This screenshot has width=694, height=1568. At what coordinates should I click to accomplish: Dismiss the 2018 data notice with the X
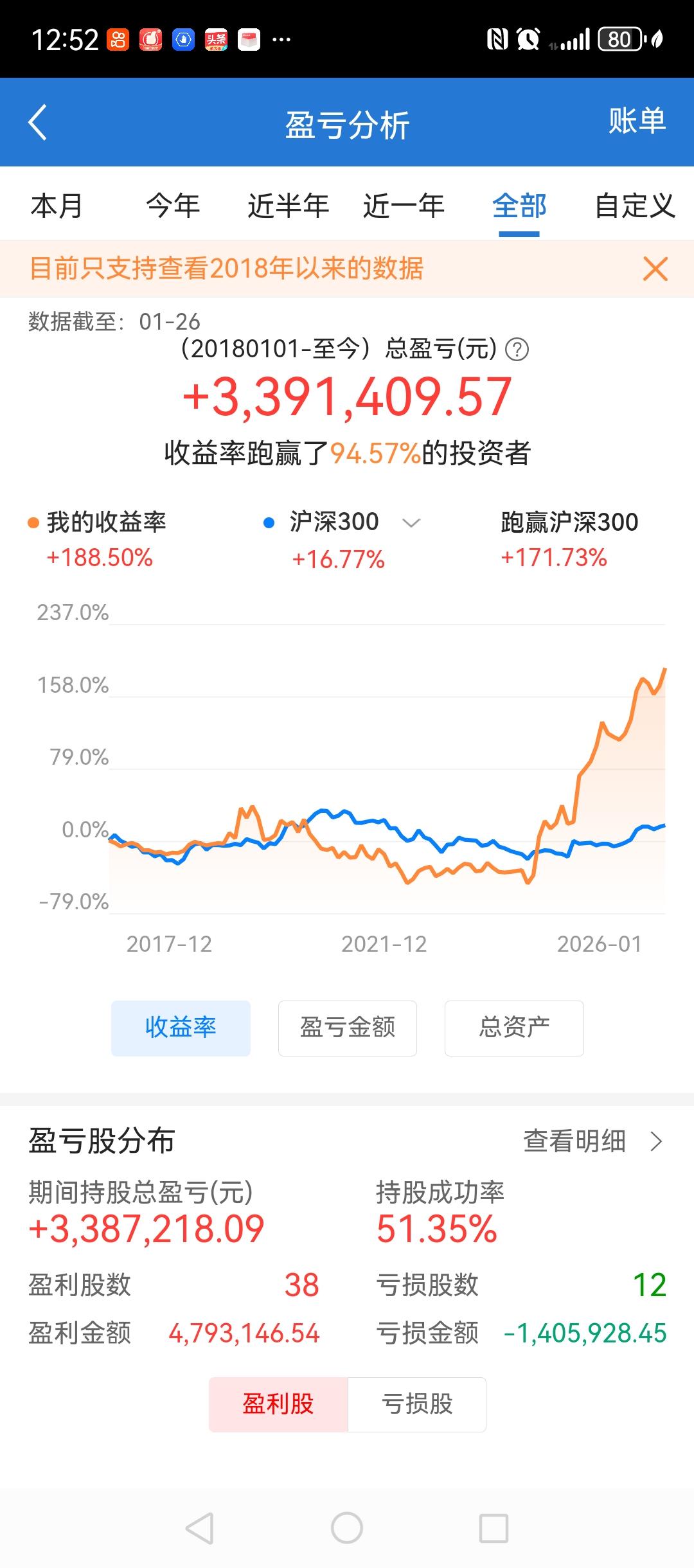coord(655,269)
